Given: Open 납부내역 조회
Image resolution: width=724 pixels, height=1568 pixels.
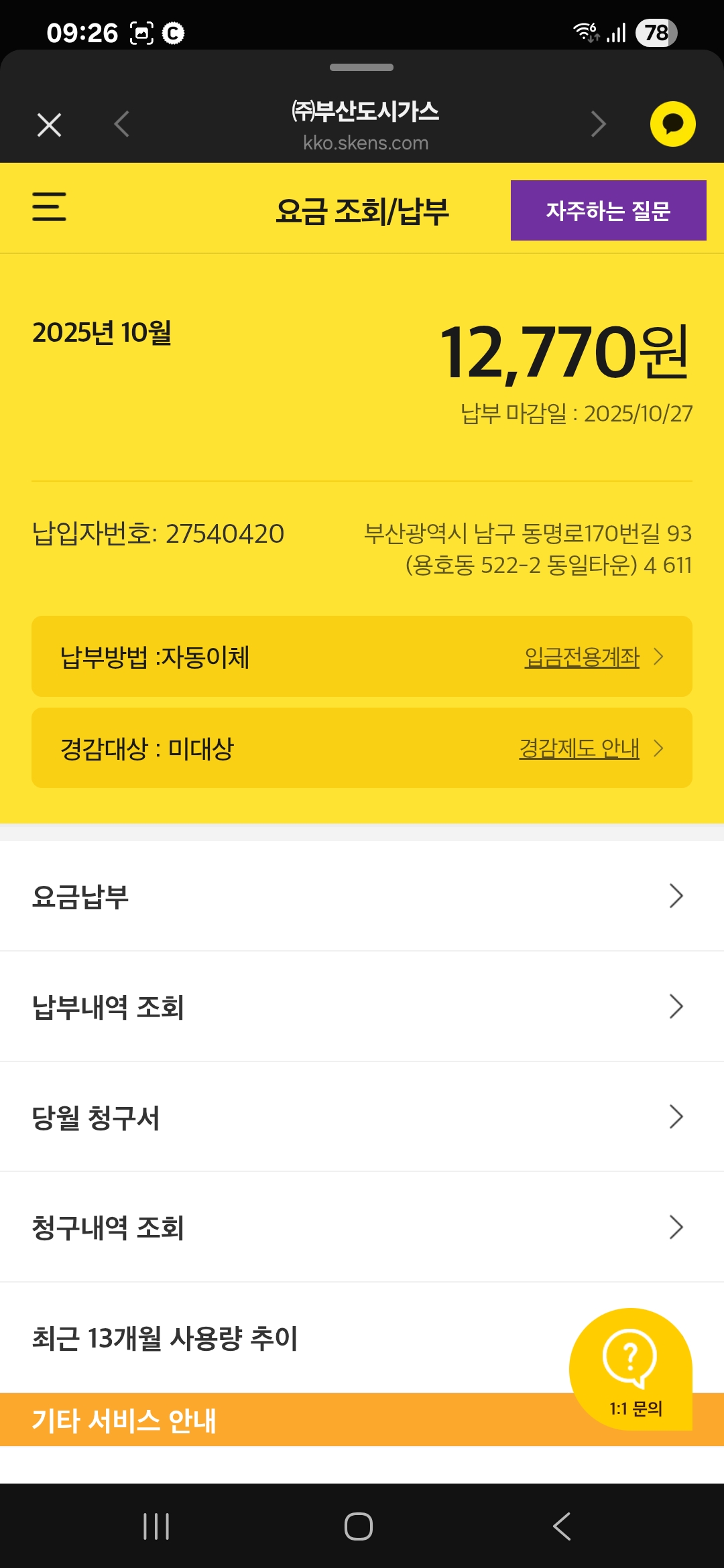Looking at the screenshot, I should [x=362, y=1006].
